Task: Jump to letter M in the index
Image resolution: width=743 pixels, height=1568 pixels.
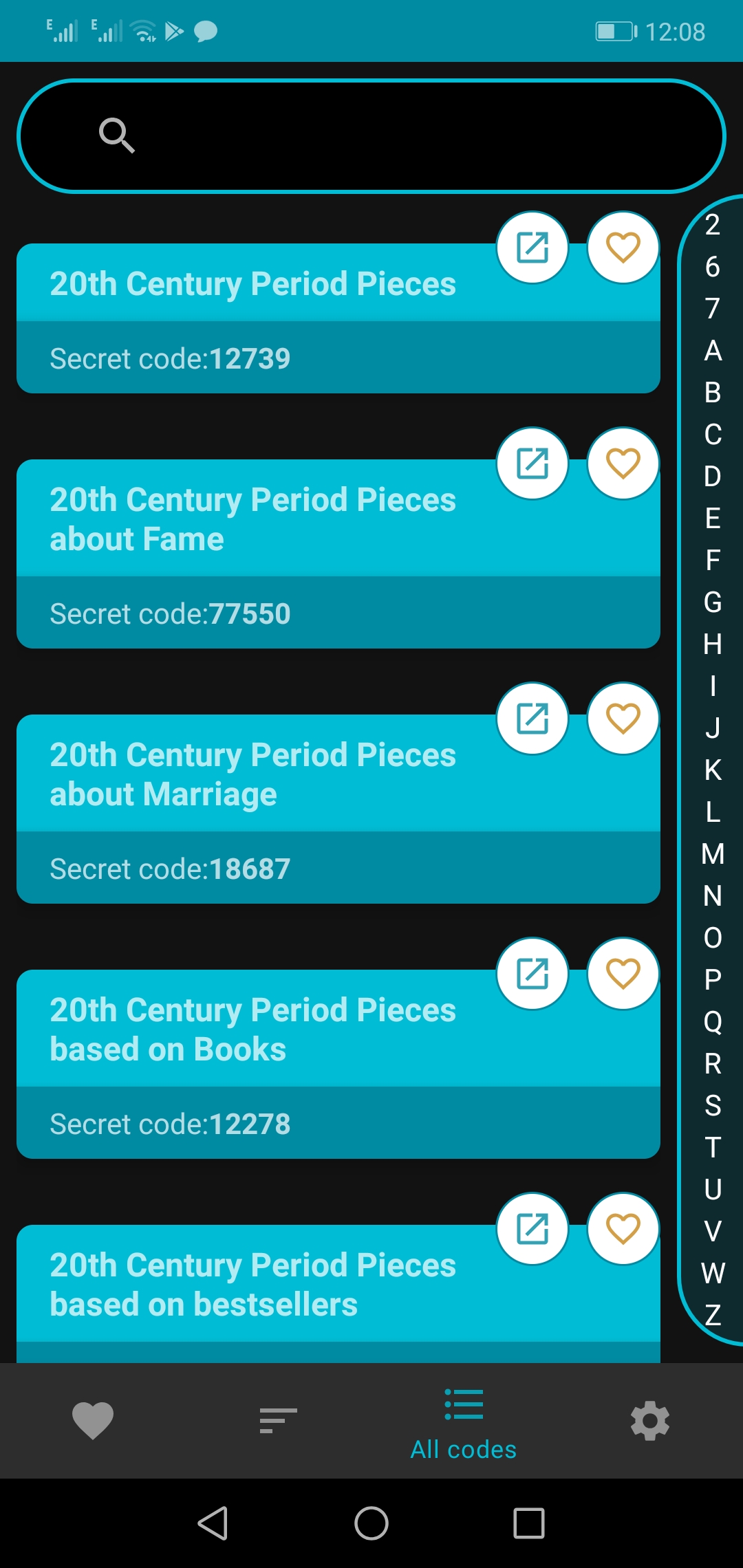Action: pos(713,854)
